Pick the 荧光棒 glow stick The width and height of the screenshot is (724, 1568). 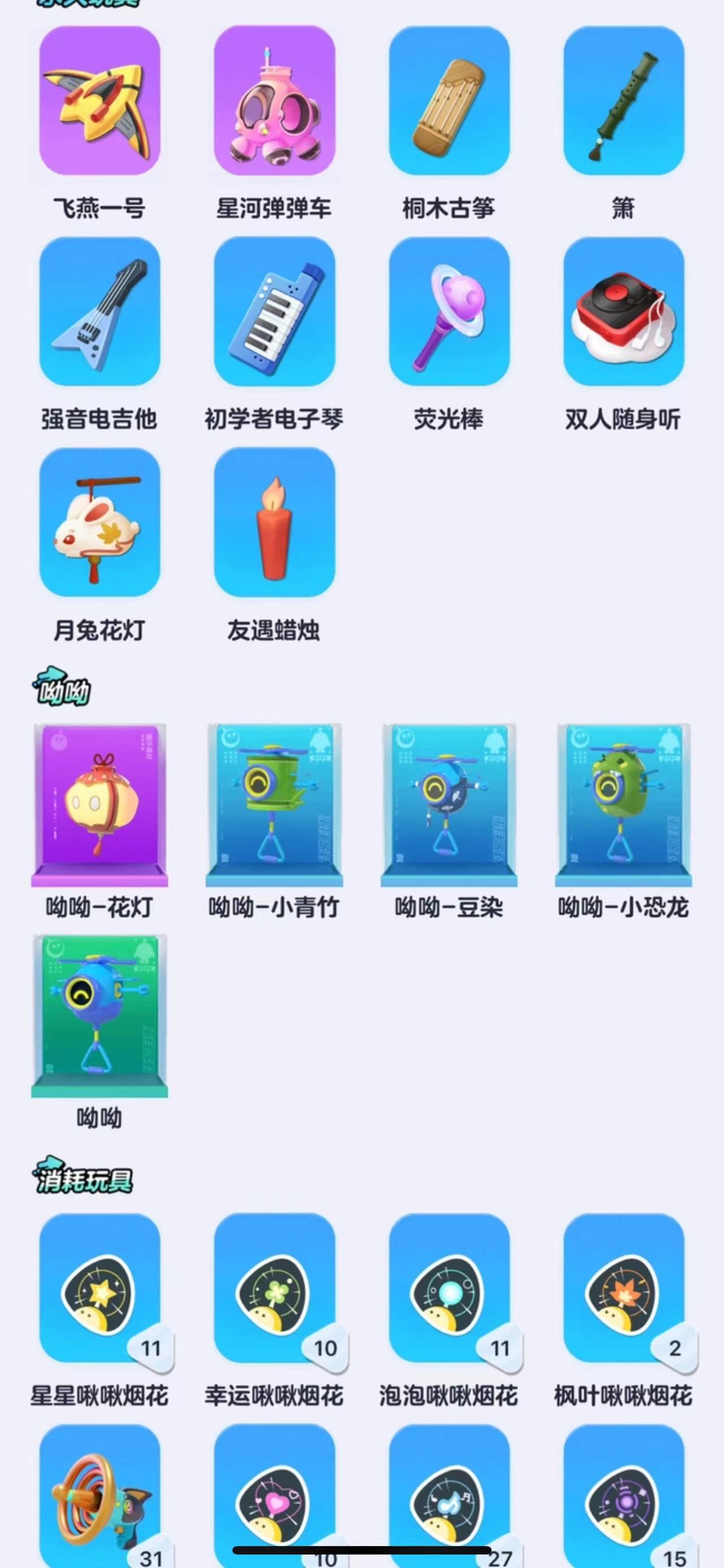[449, 311]
